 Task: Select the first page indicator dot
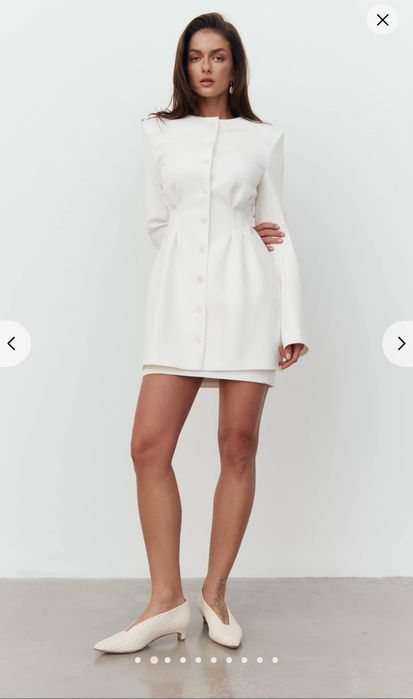pos(138,660)
